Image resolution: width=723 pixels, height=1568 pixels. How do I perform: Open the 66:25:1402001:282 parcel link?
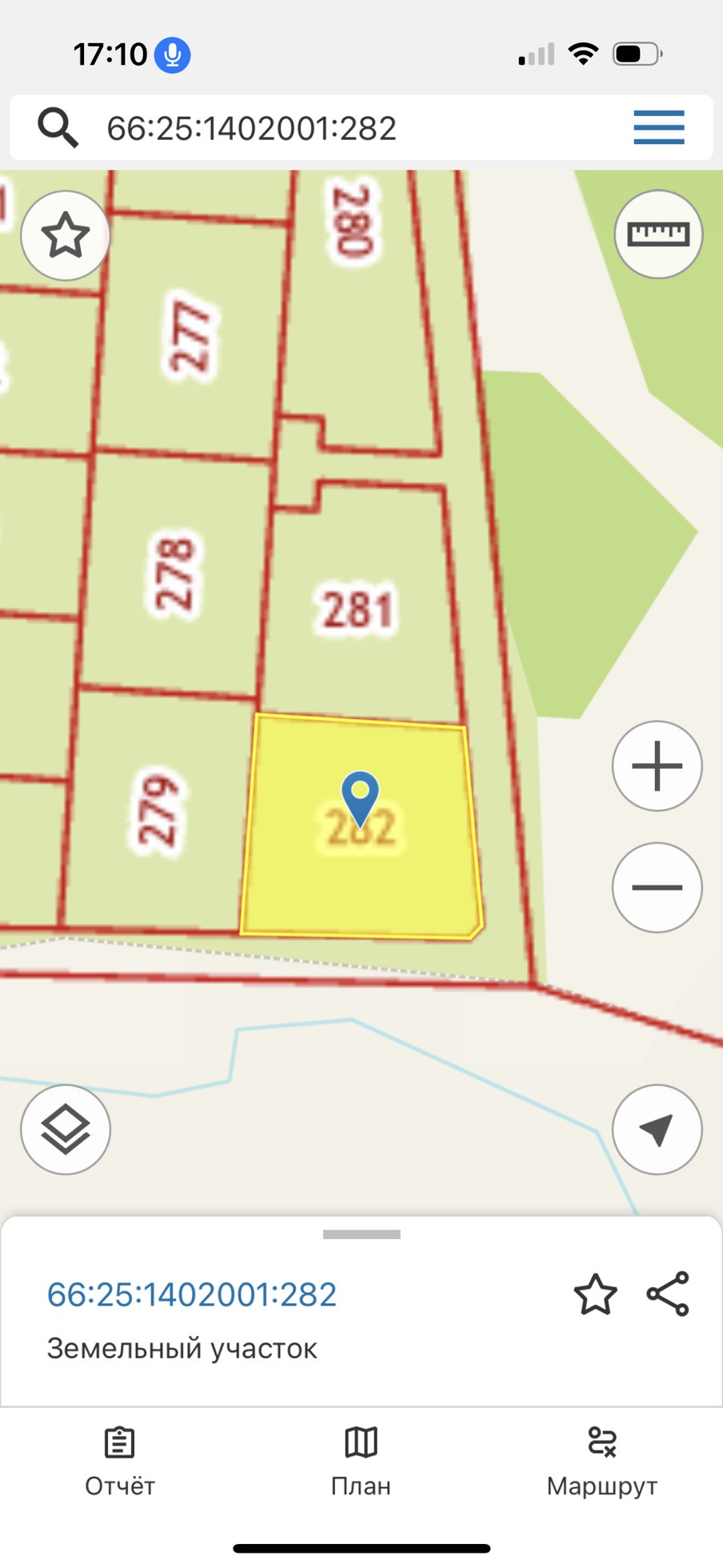click(x=192, y=1294)
